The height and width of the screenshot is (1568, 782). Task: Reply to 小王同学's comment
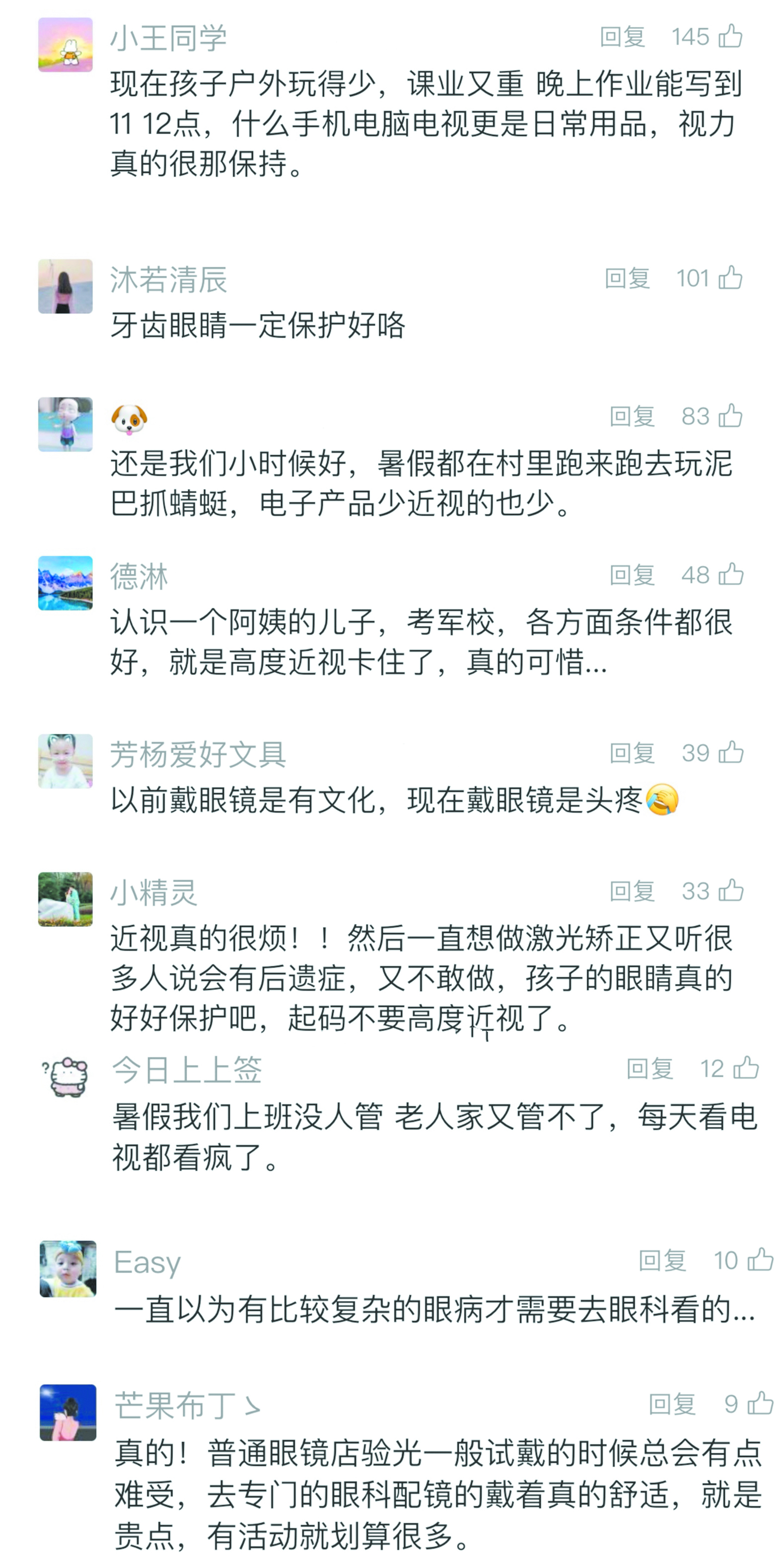[623, 37]
